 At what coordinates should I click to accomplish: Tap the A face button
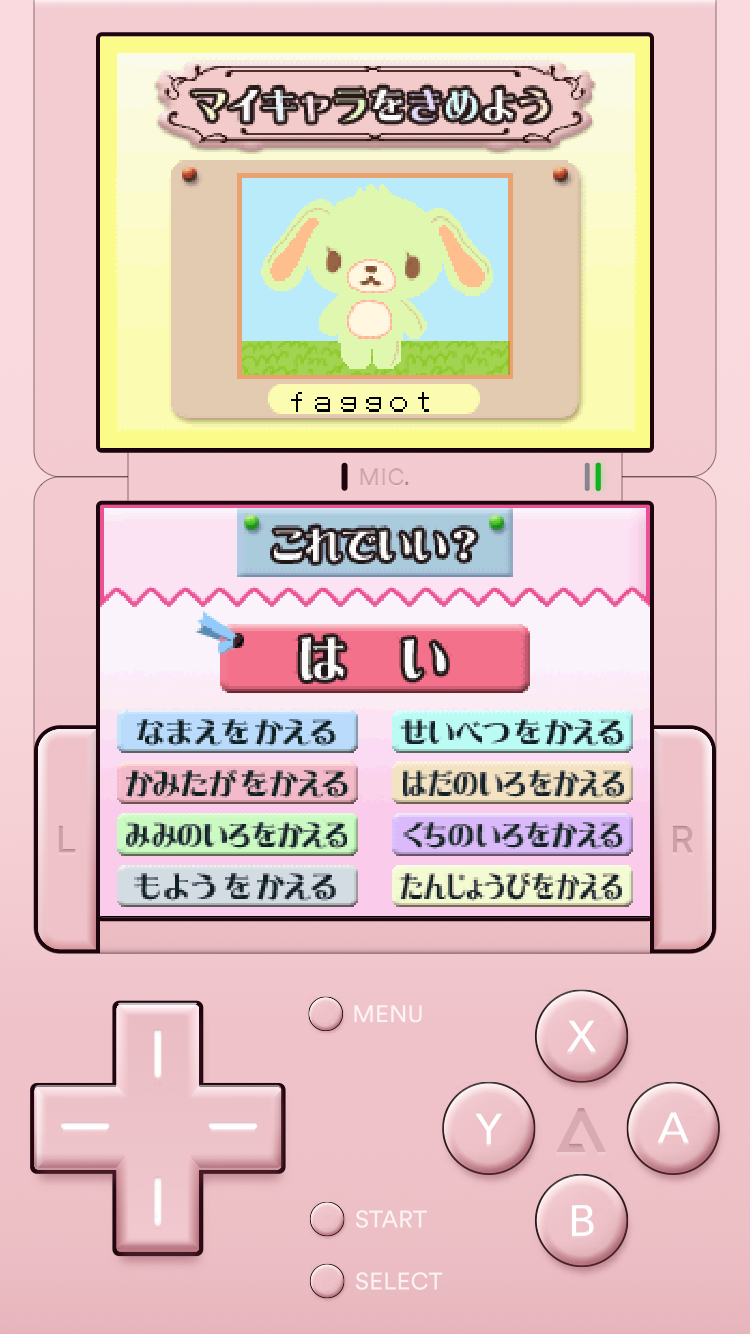coord(673,1128)
